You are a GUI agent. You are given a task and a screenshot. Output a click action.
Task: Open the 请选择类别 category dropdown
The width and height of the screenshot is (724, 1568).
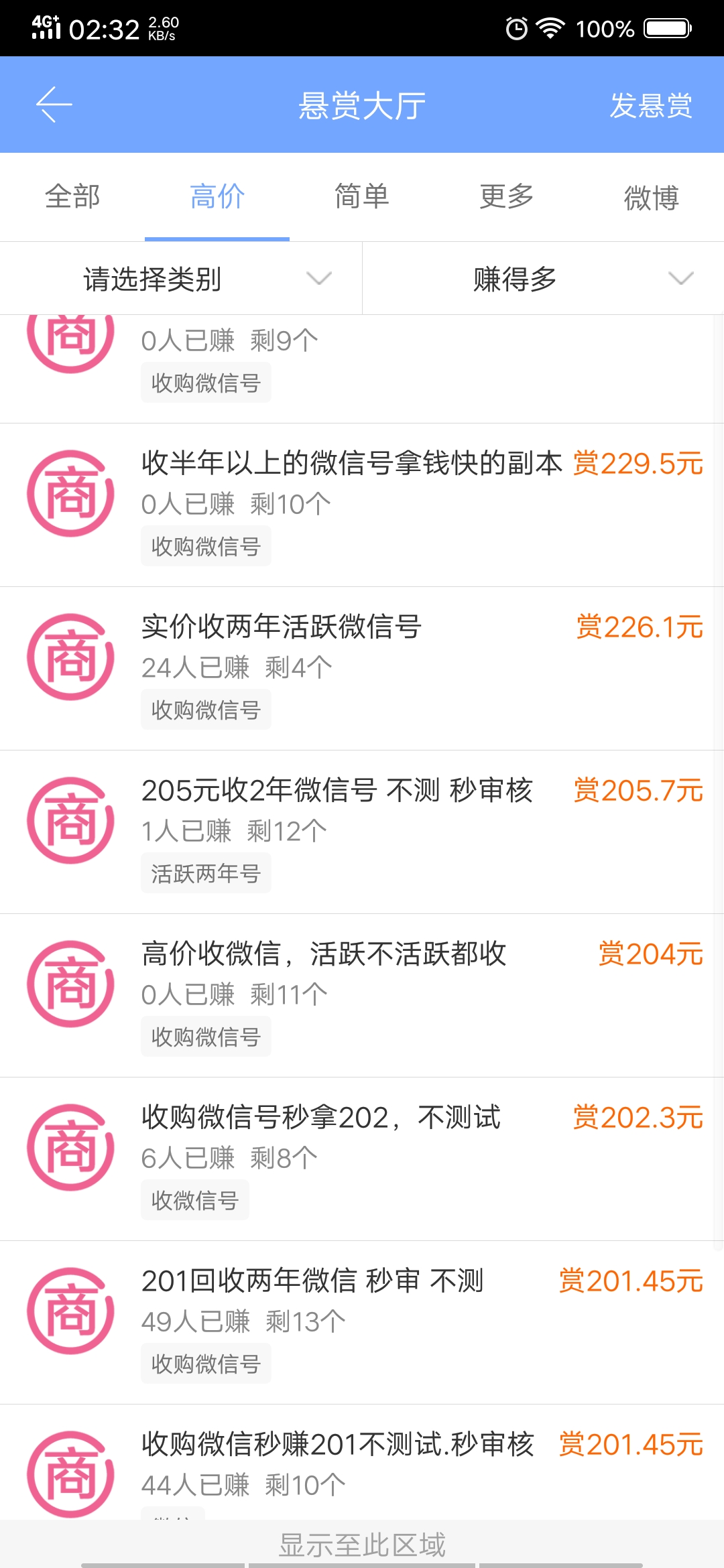(x=181, y=279)
